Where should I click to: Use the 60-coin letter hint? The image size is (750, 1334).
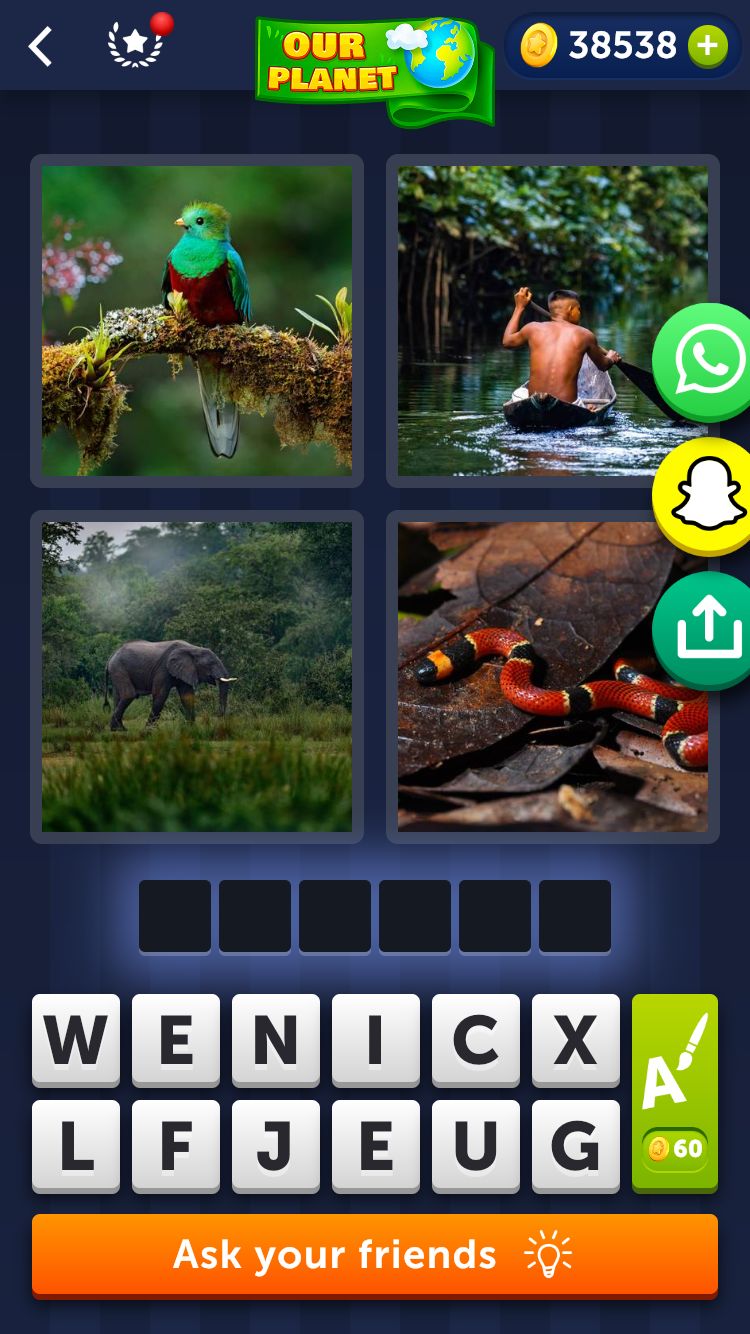tap(675, 1092)
